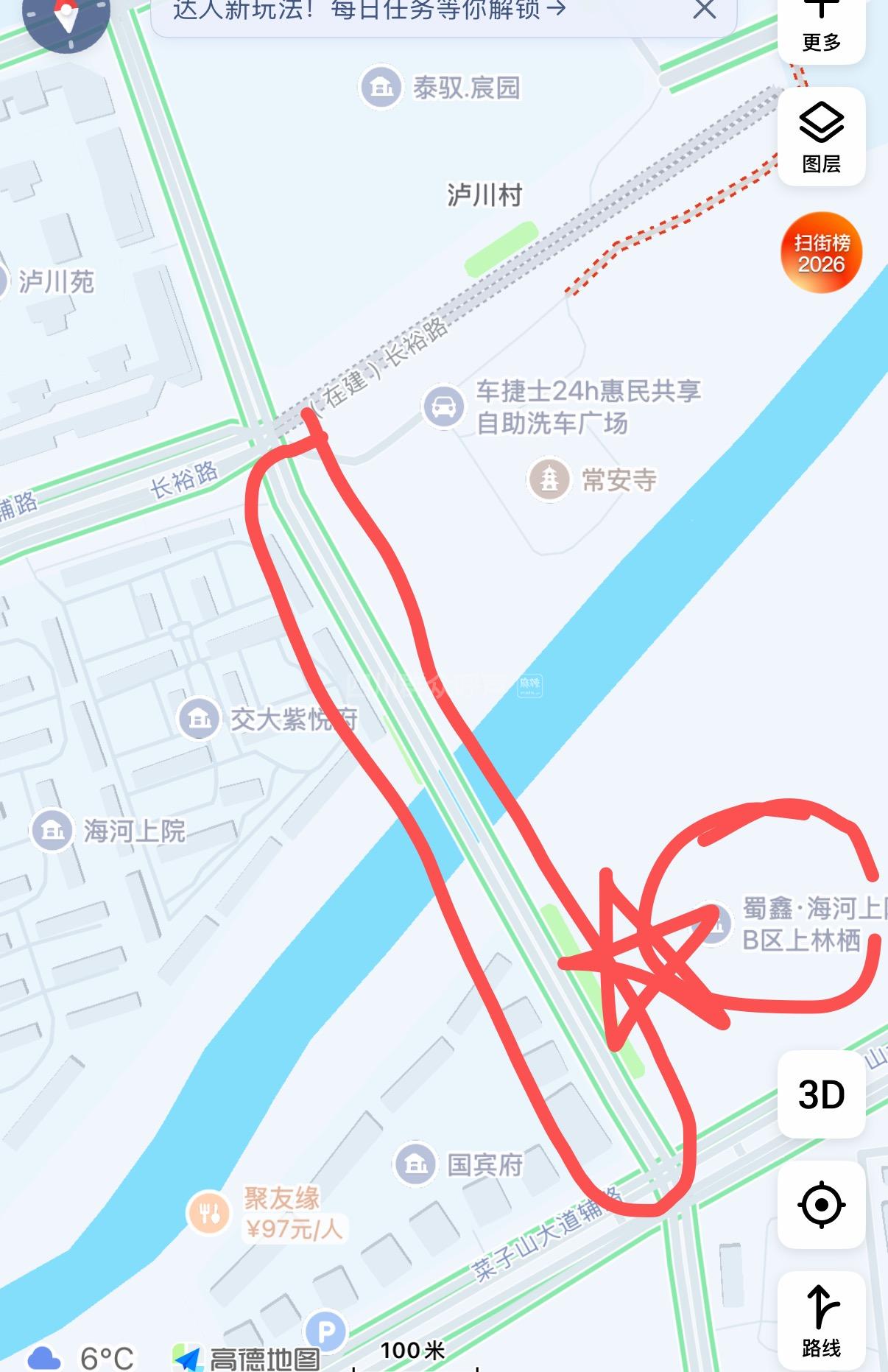Select the 泰驭.宸园 place marker
This screenshot has height=1372, width=888.
(381, 88)
